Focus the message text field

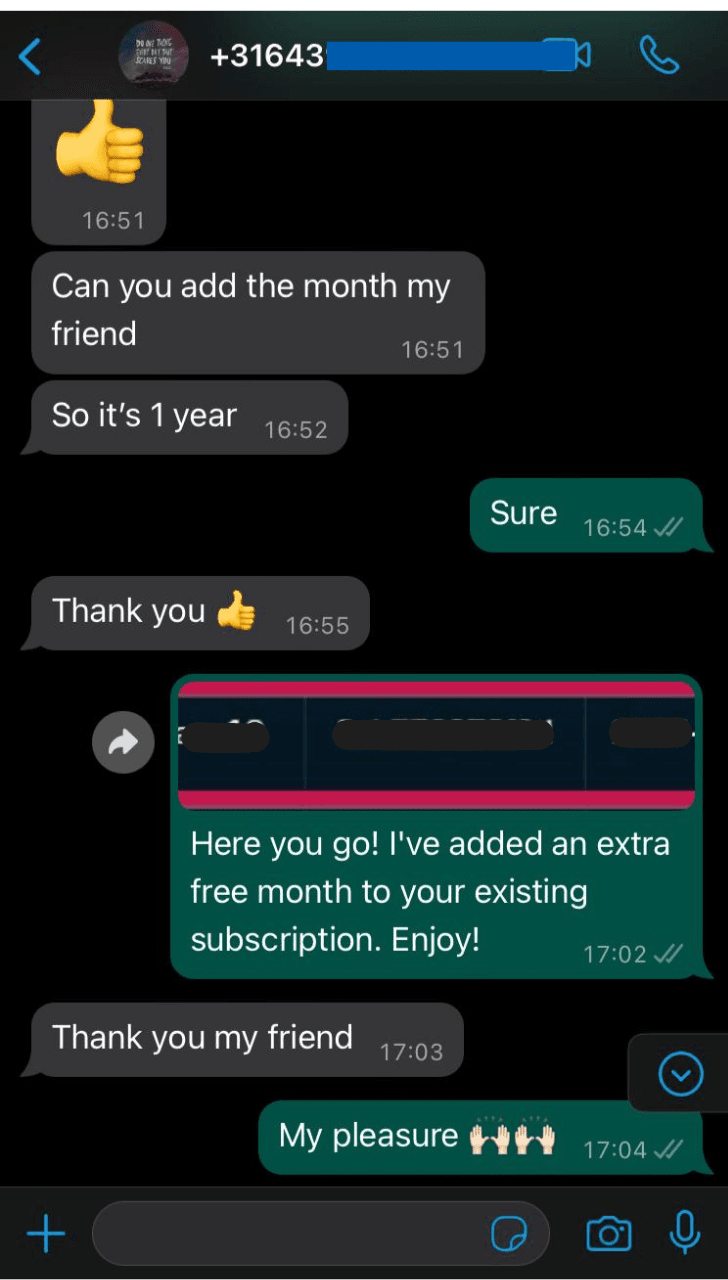(290, 1234)
